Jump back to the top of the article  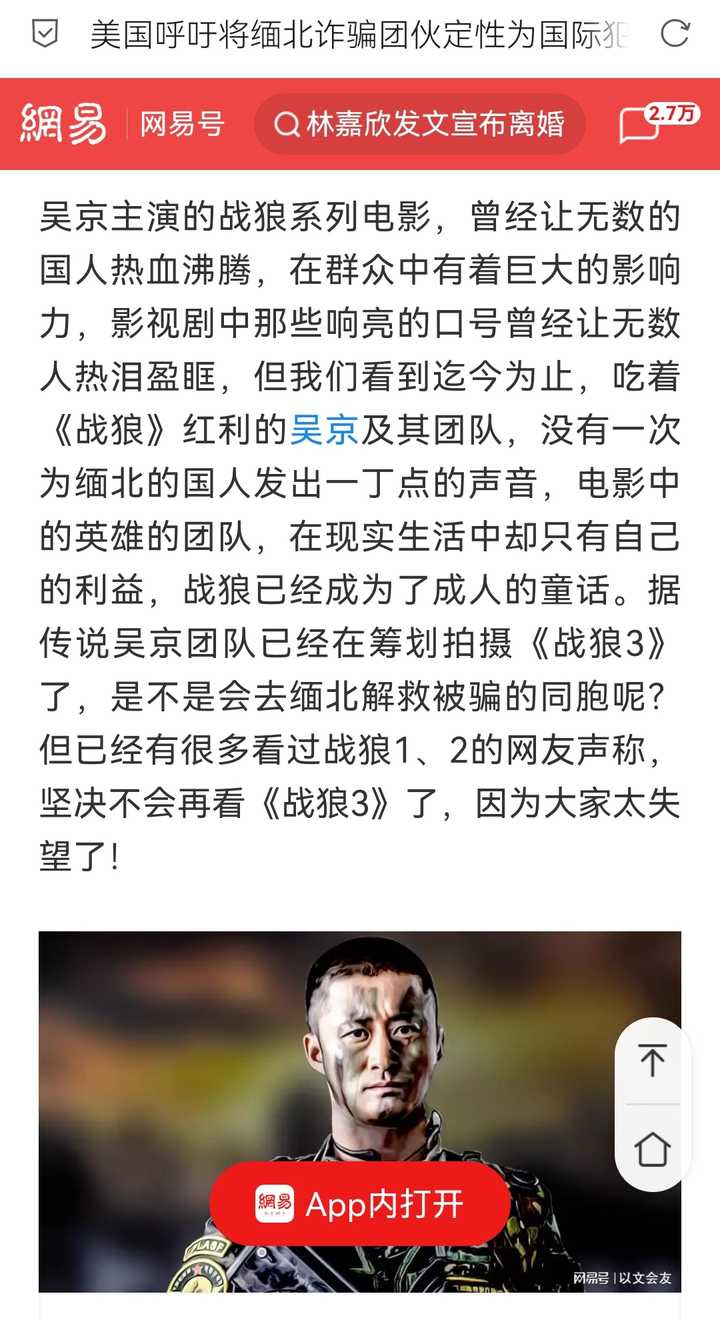point(652,1060)
